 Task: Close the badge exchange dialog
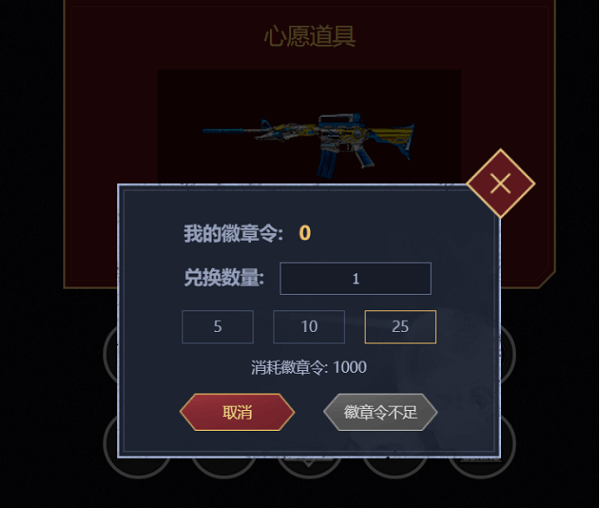(x=501, y=183)
